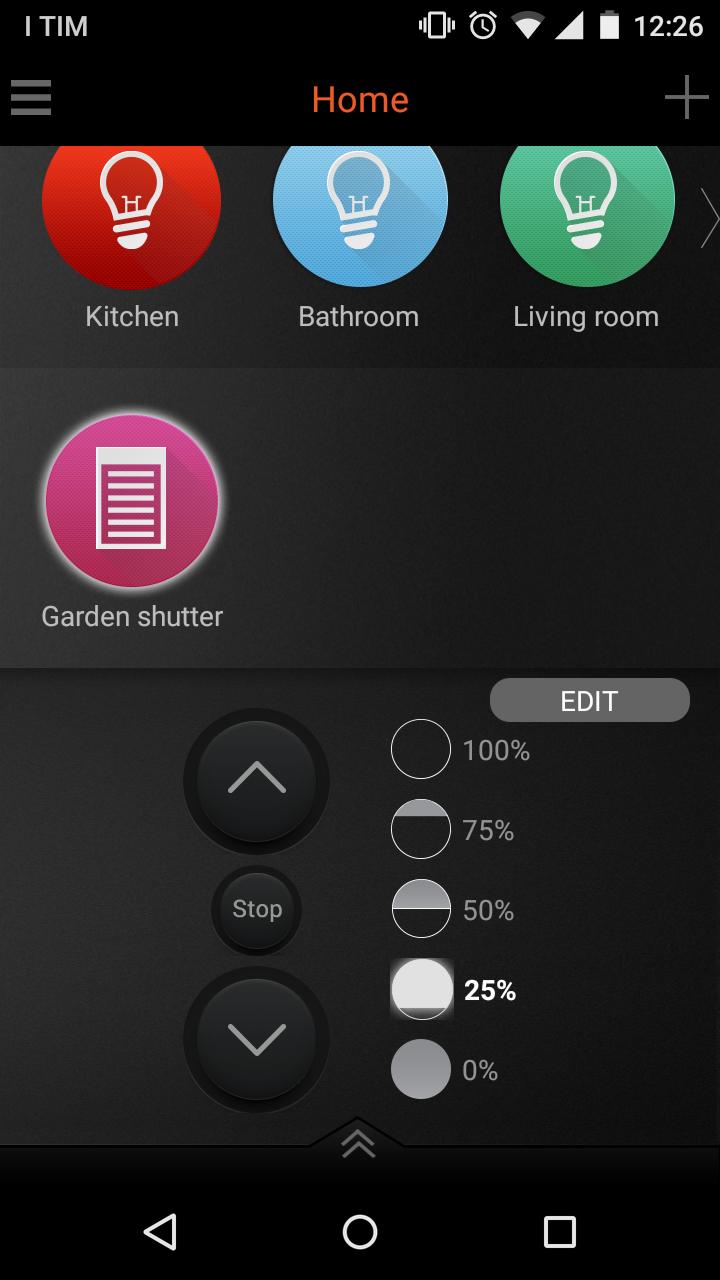This screenshot has width=720, height=1280.
Task: Tap the EDIT button
Action: pos(589,701)
